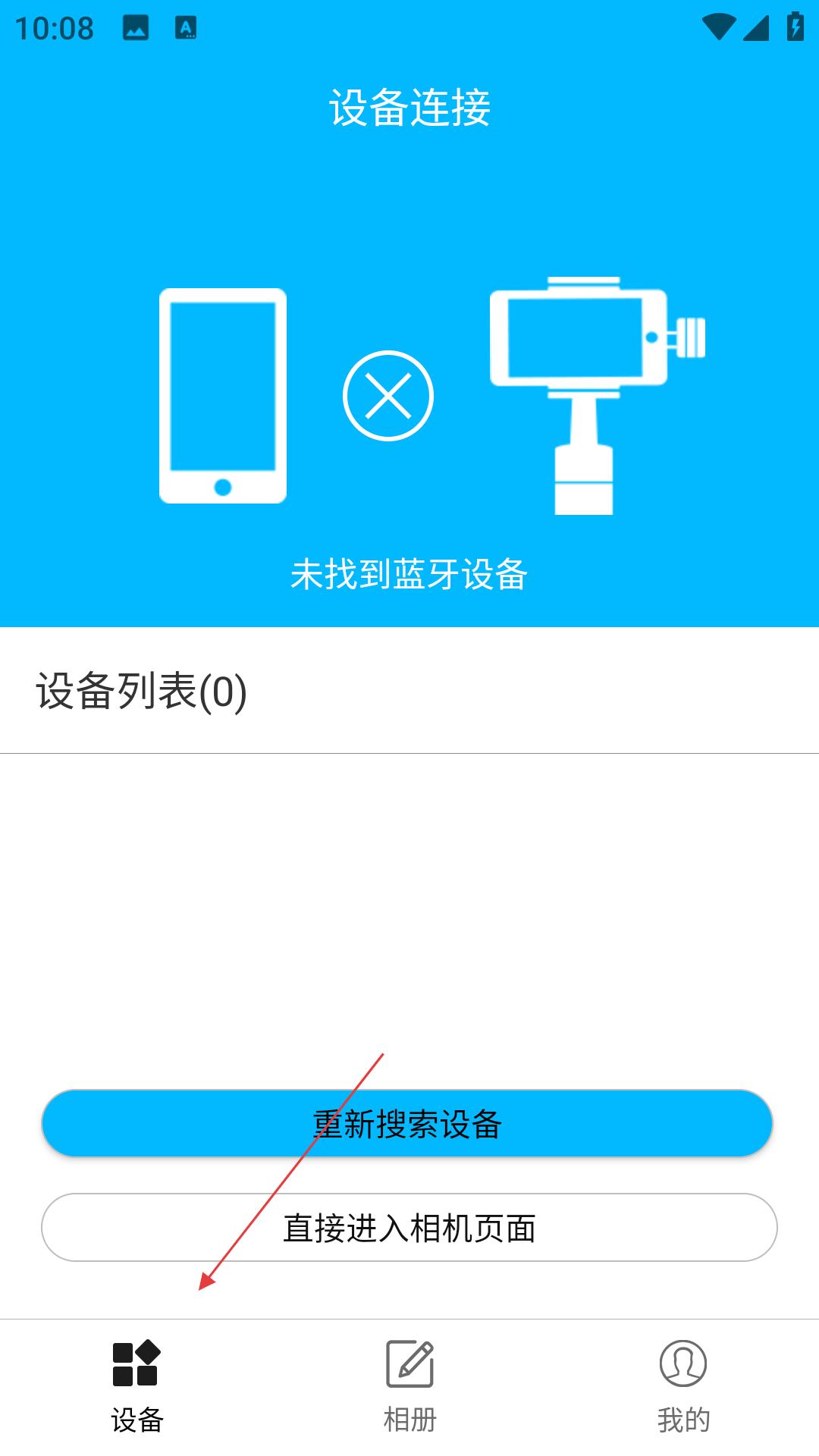Select the 设备 tab

pyautogui.click(x=136, y=1387)
